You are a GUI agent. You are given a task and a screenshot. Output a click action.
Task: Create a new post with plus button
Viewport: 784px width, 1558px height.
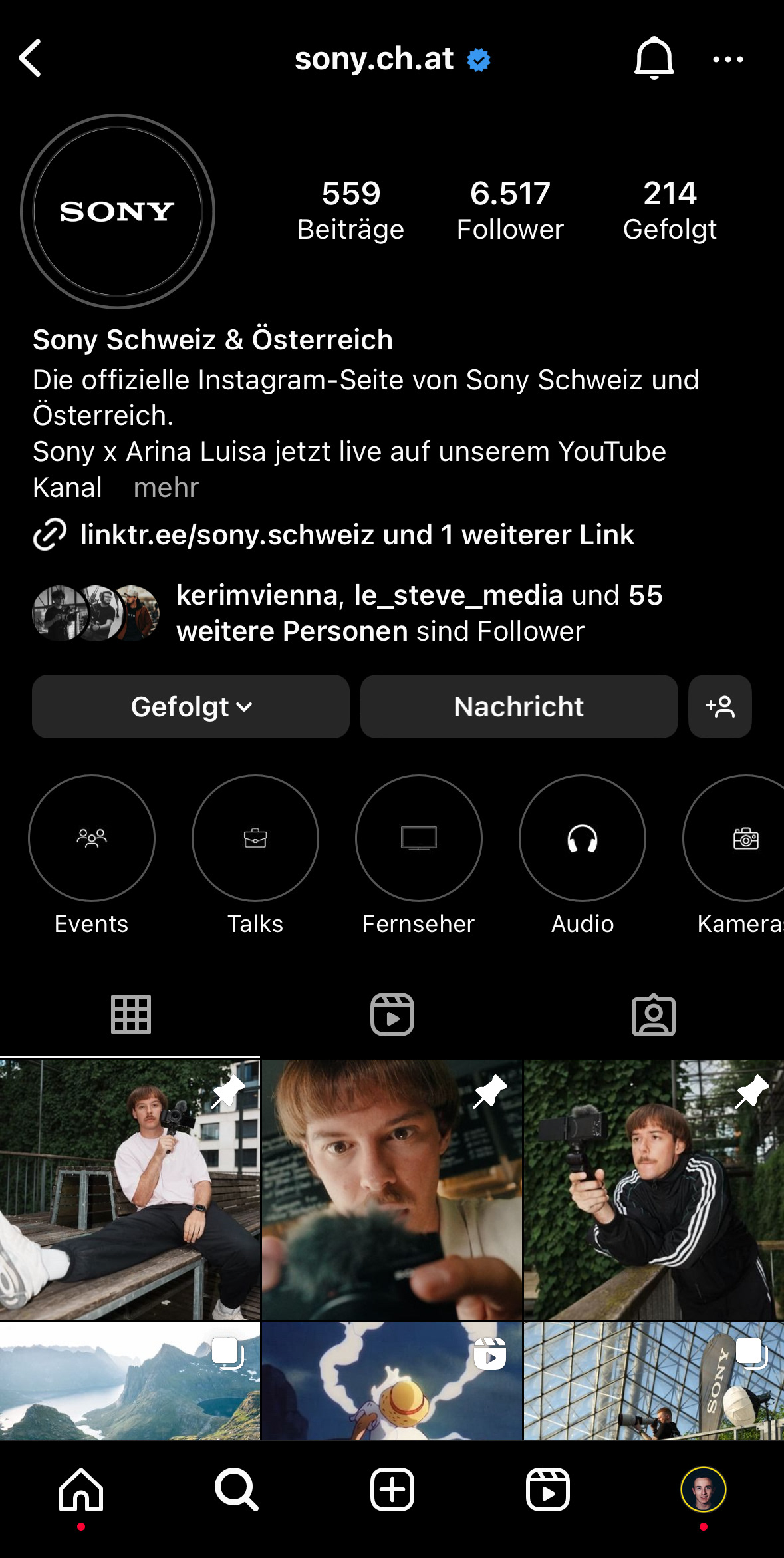pyautogui.click(x=392, y=1489)
